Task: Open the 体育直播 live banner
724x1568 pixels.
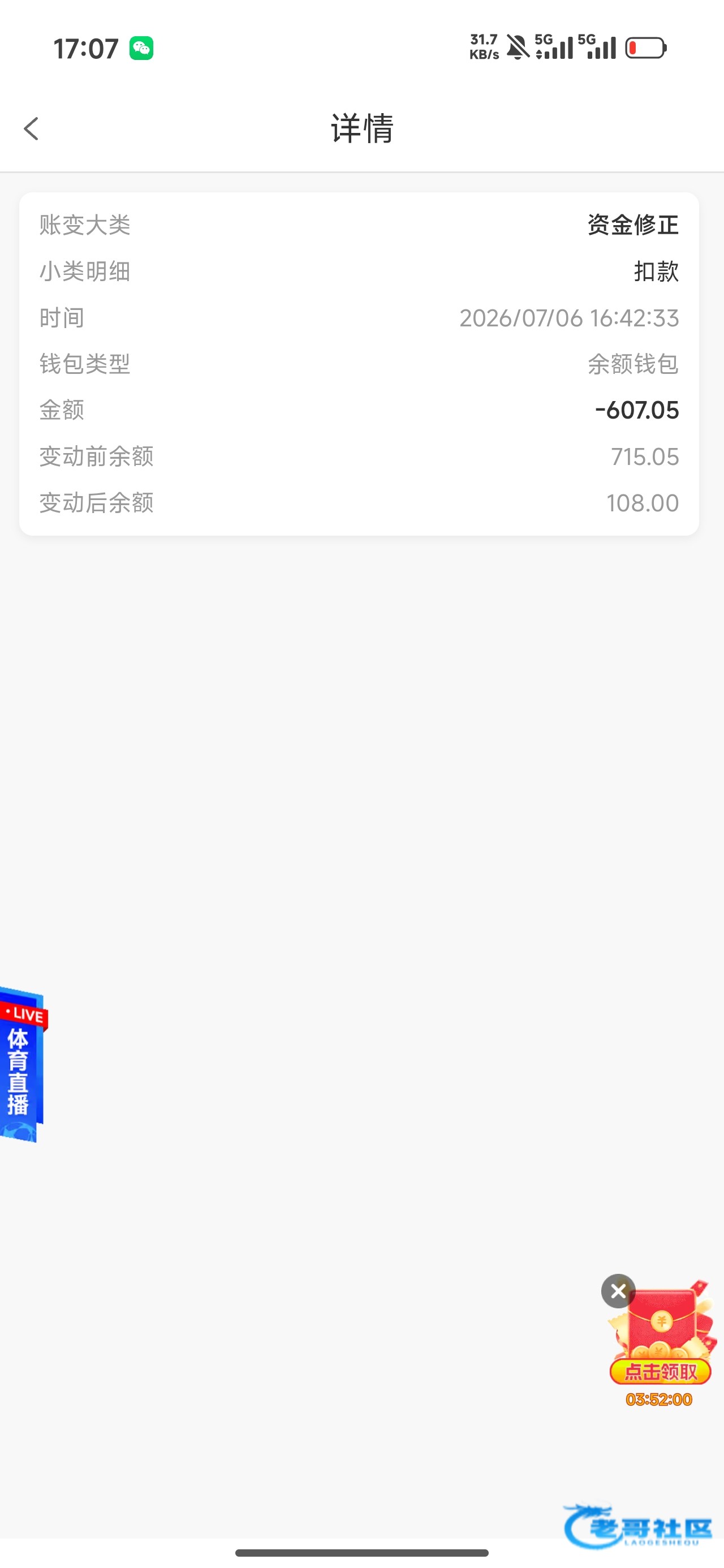Action: [23, 1063]
